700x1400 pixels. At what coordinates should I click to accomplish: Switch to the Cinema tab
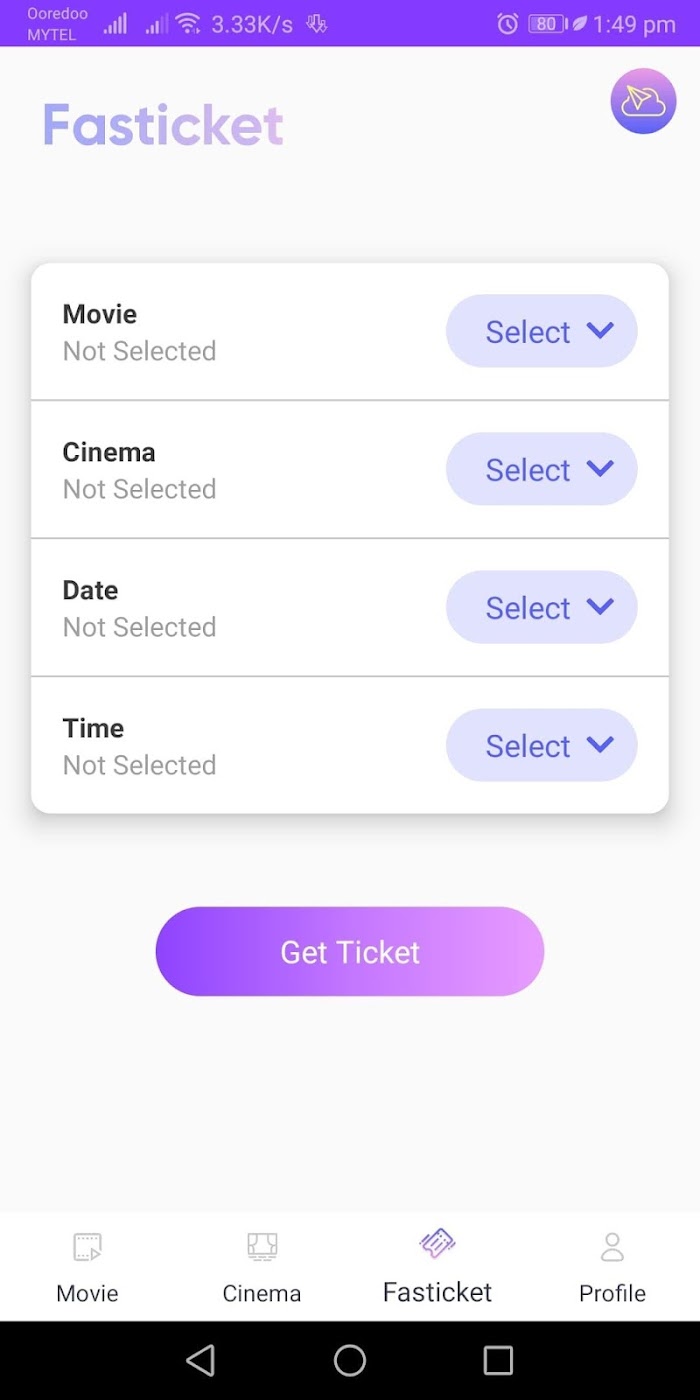262,1267
